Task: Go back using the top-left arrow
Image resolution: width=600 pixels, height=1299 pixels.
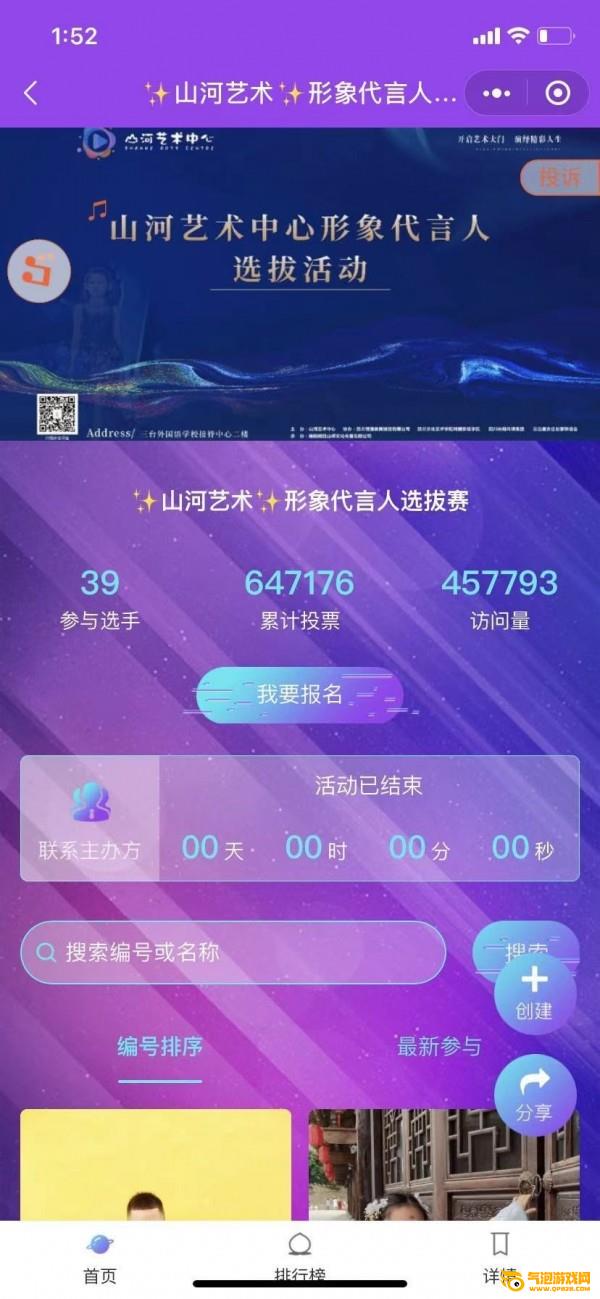Action: tap(31, 94)
